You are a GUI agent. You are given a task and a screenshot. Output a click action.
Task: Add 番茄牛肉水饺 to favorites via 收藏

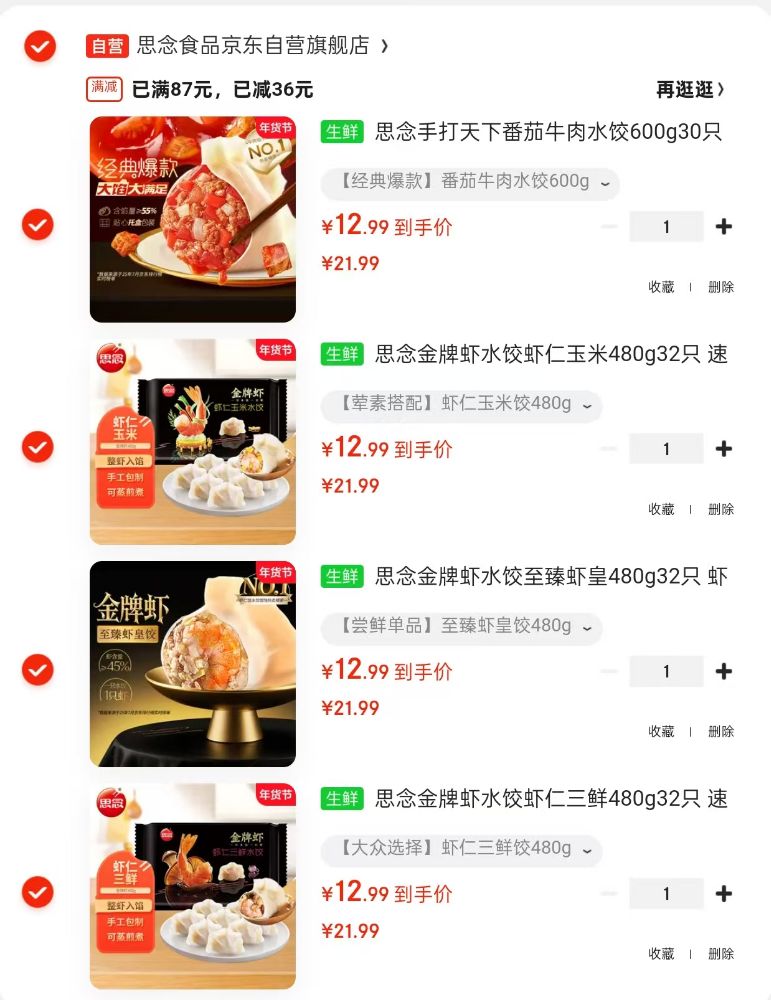661,287
